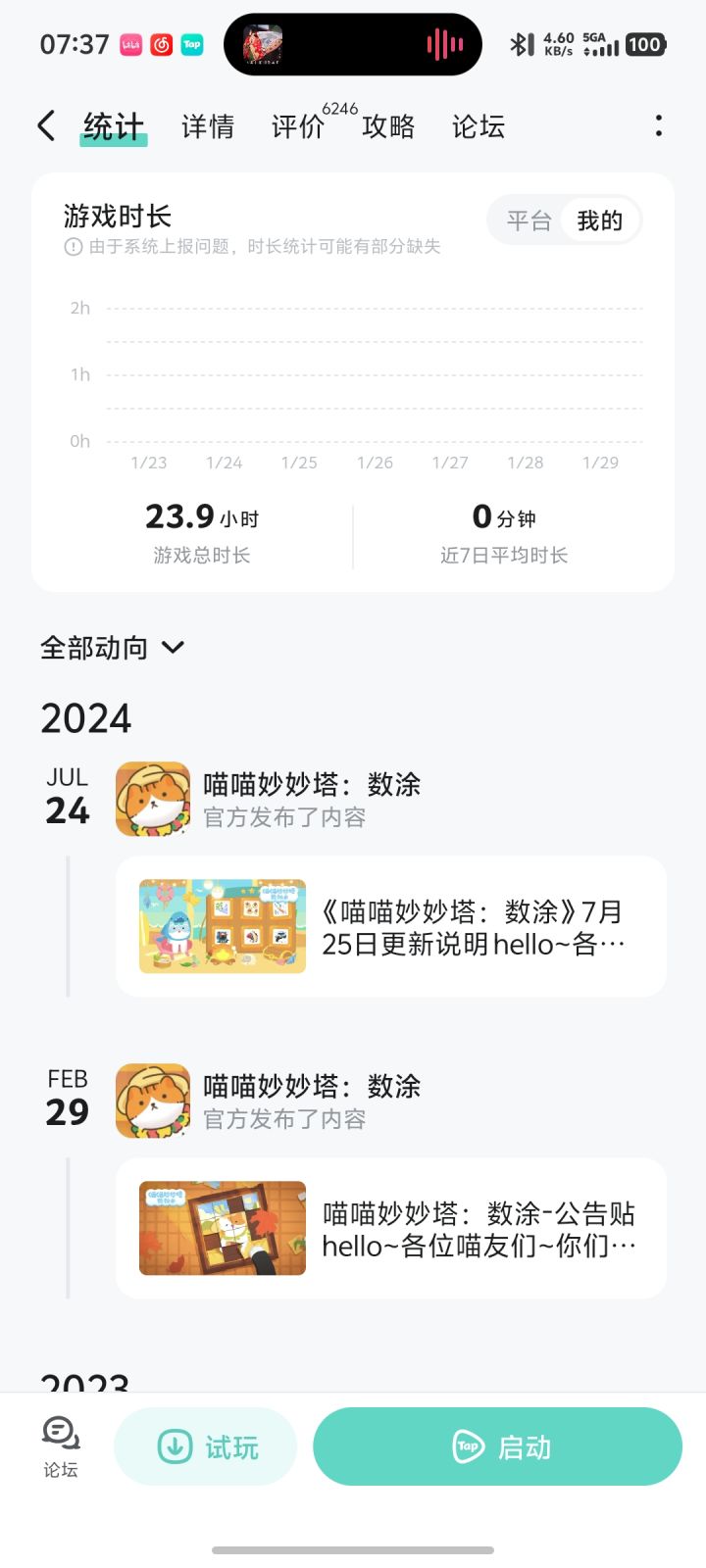
Task: Select the 我的 playtime toggle
Action: click(x=599, y=220)
